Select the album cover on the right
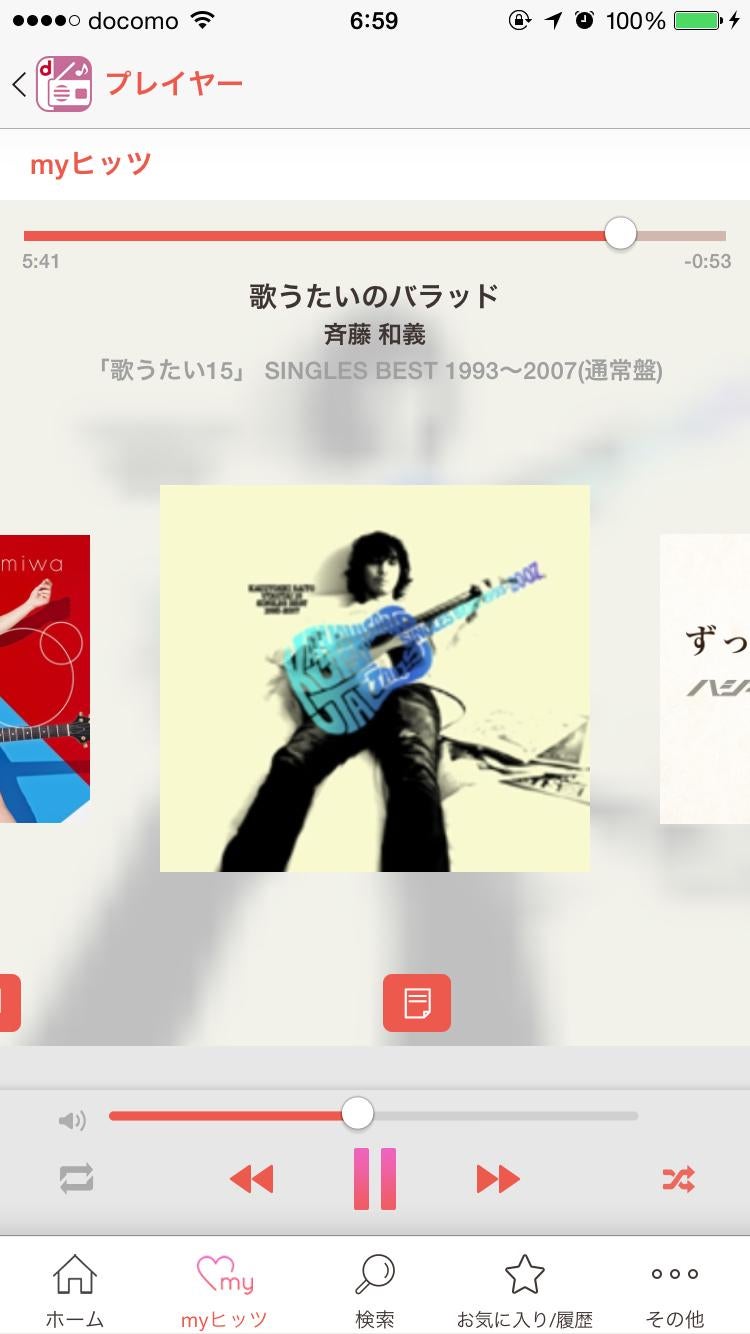 coord(704,678)
